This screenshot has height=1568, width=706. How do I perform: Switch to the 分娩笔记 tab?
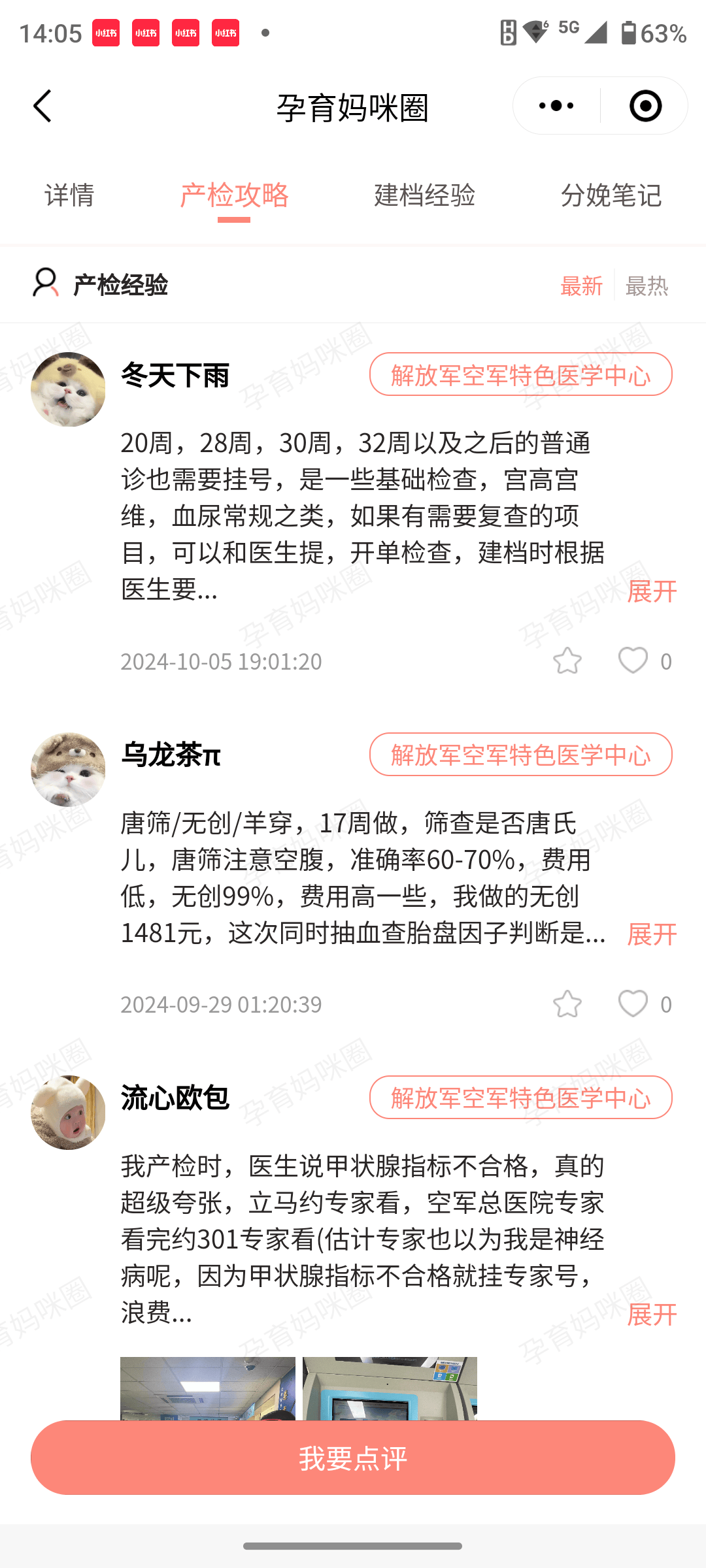coord(611,195)
